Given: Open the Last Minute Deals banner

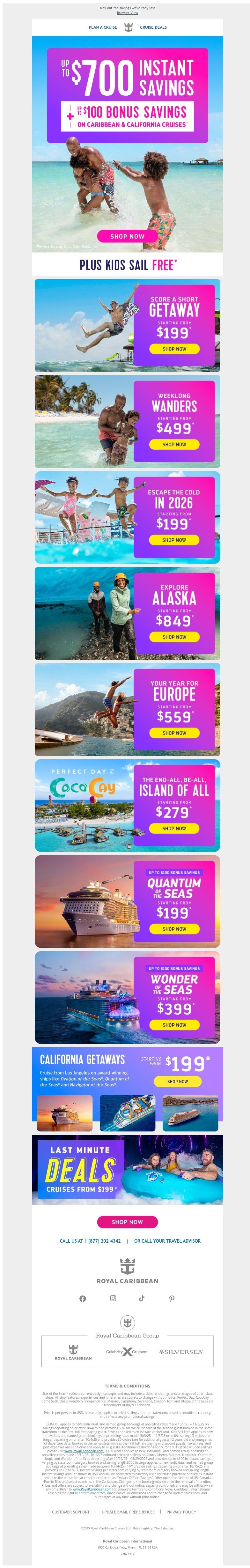Looking at the screenshot, I should (127, 1169).
